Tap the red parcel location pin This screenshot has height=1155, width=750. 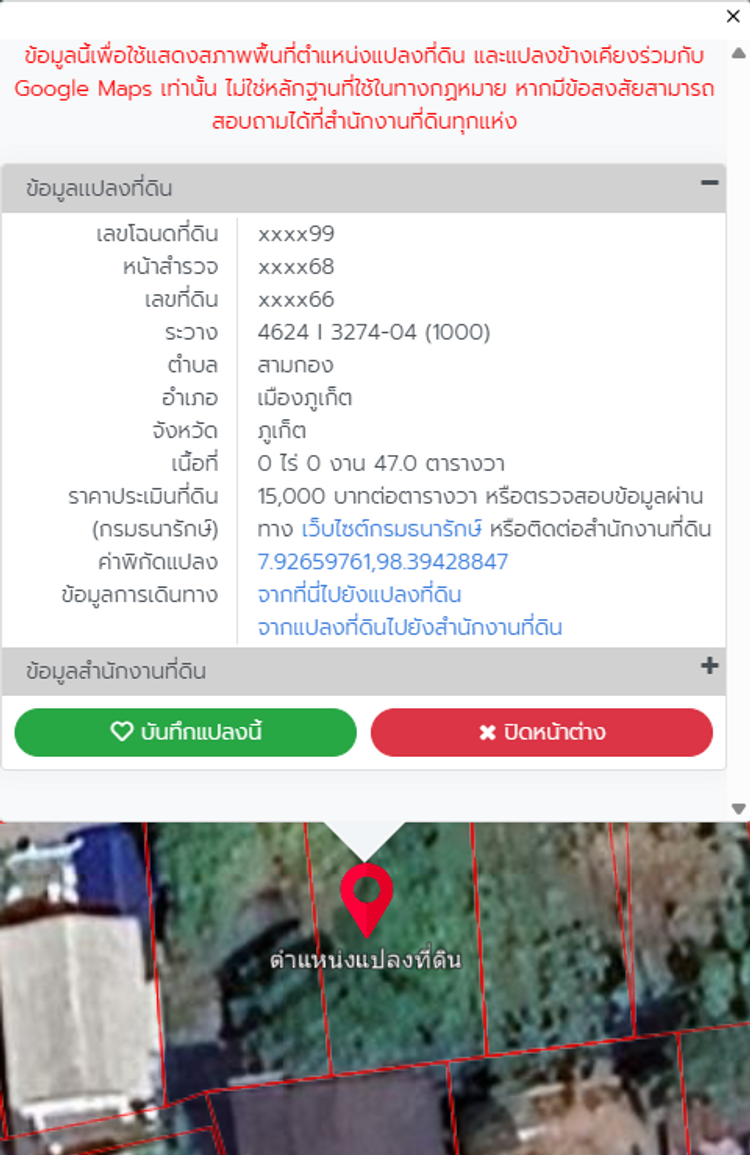coord(366,898)
